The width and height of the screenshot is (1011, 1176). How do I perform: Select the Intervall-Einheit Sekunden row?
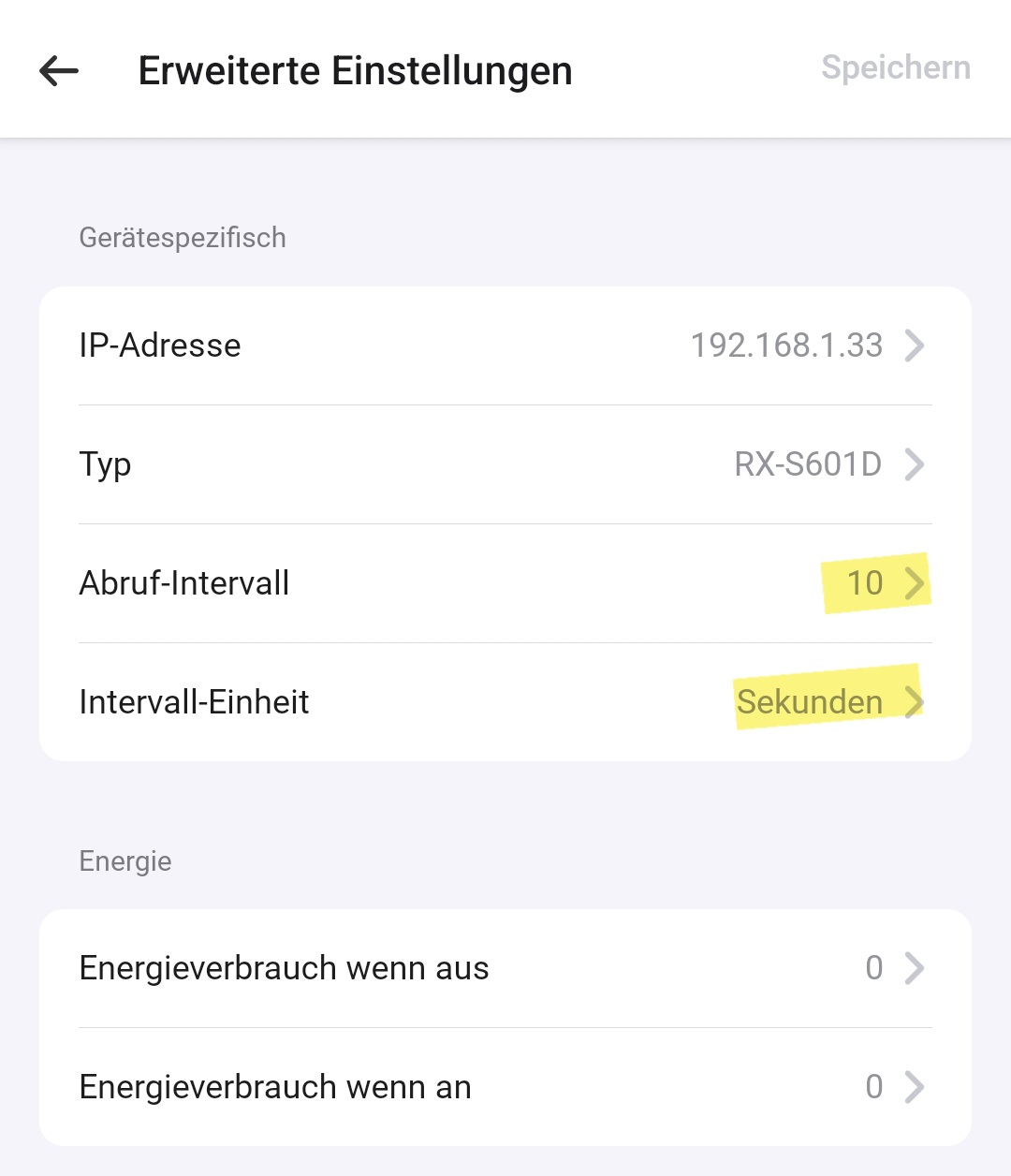point(505,702)
